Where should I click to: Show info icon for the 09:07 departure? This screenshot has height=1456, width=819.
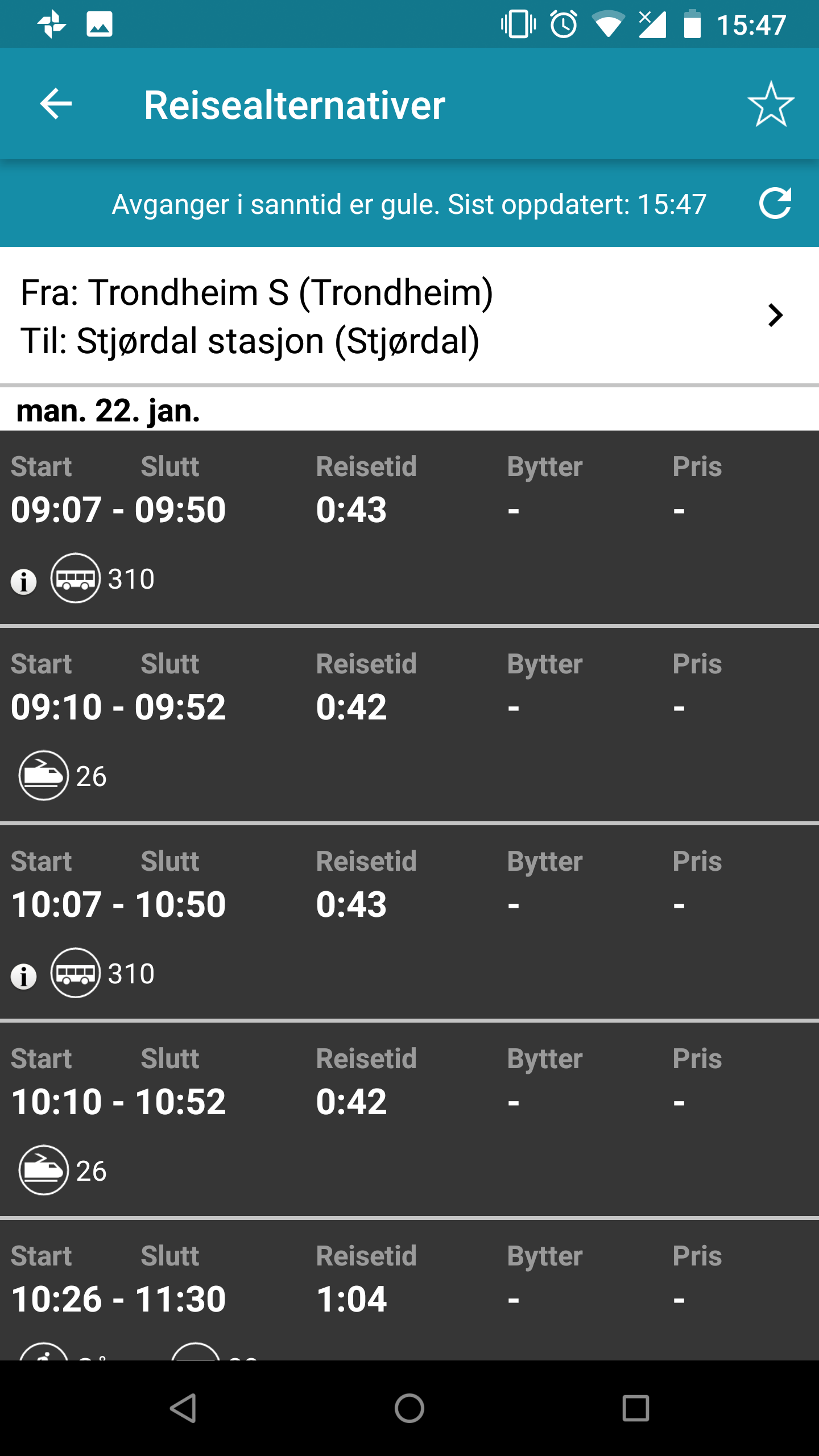coord(24,581)
